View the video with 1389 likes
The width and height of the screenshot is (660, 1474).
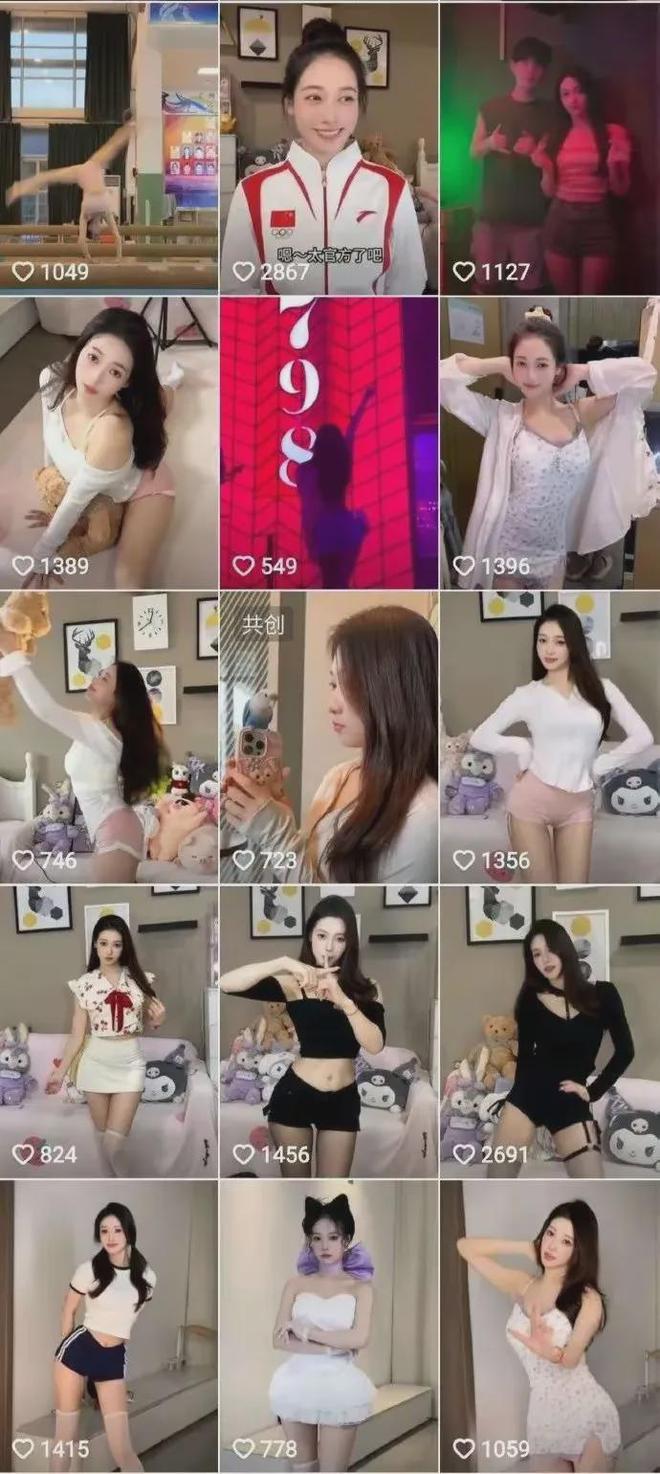(x=108, y=442)
